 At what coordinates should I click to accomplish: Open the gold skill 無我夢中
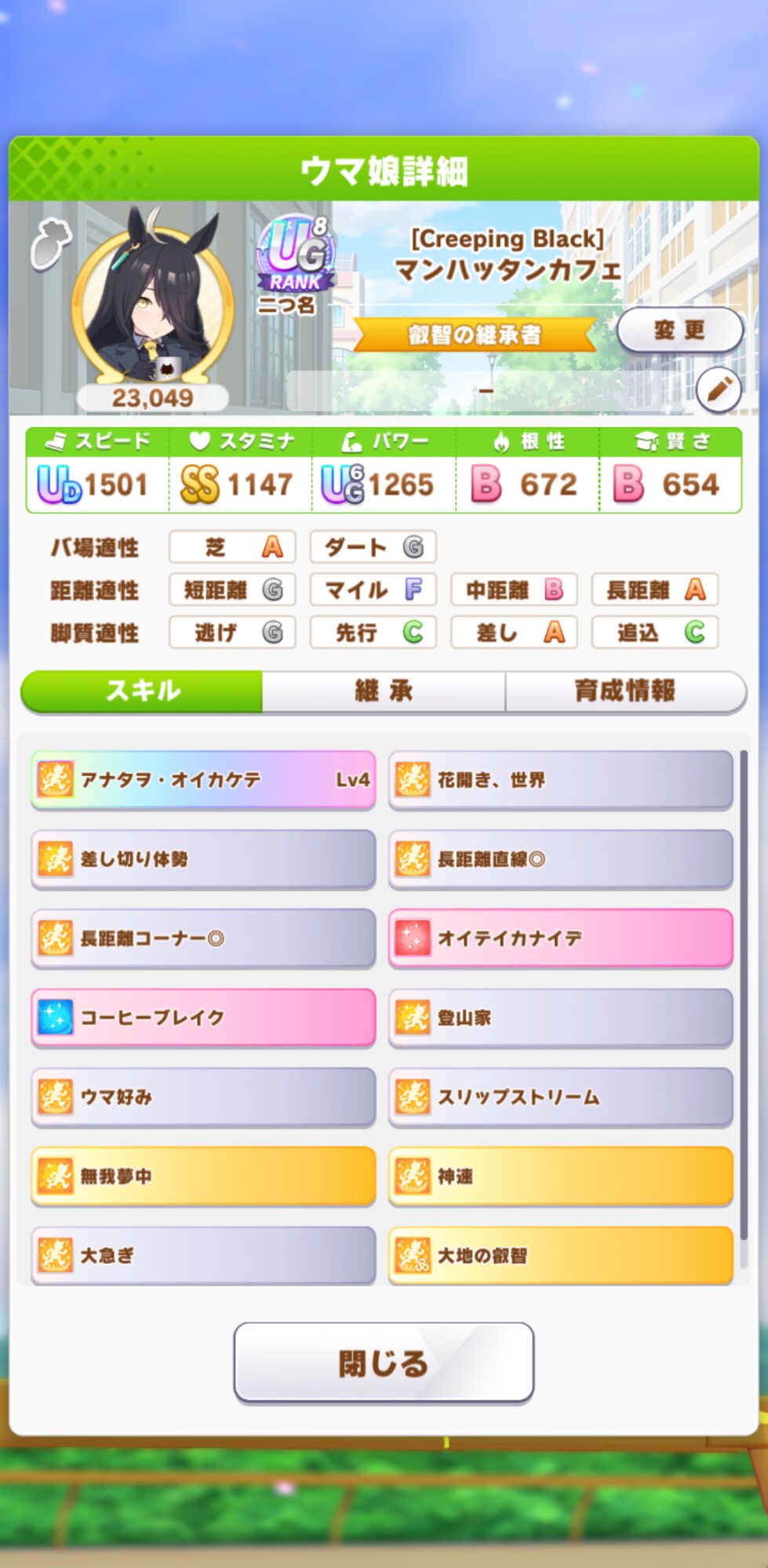[x=203, y=1176]
